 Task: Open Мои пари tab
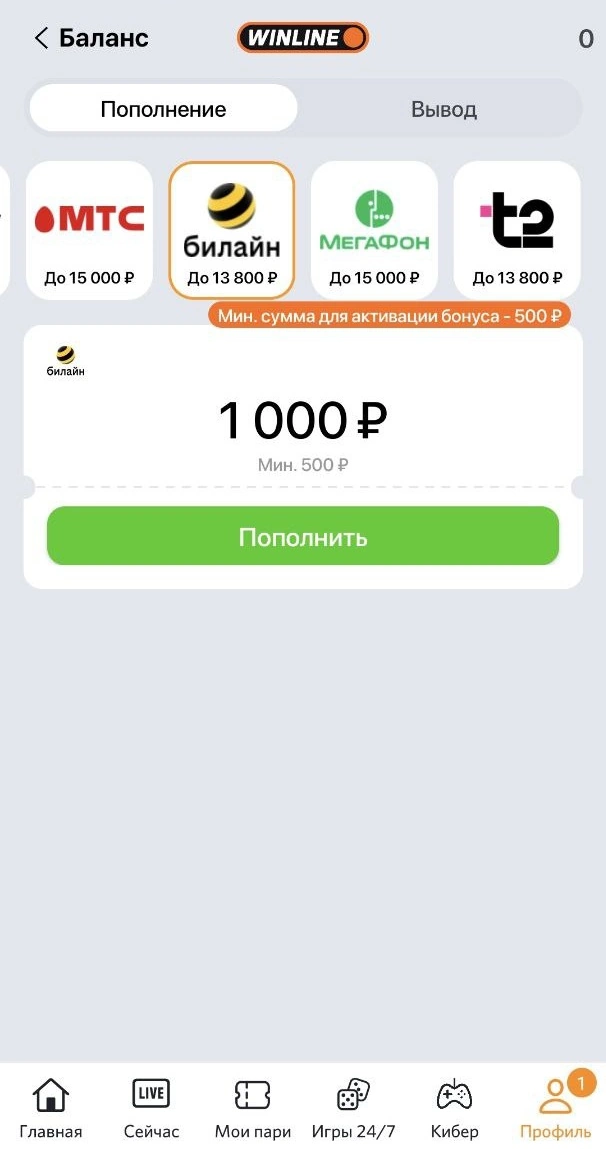coord(253,1108)
